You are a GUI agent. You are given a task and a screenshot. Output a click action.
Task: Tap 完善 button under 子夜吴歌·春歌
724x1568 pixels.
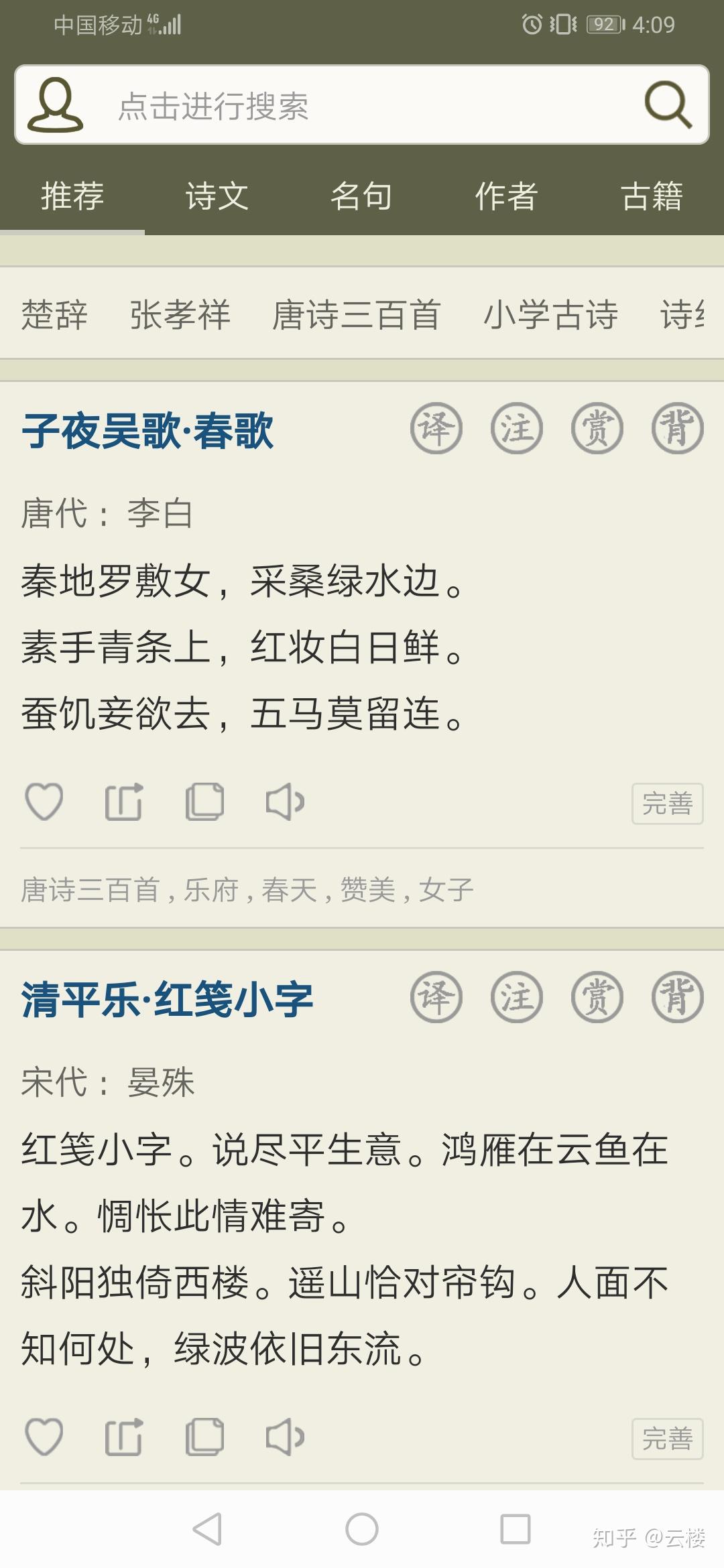coord(667,803)
